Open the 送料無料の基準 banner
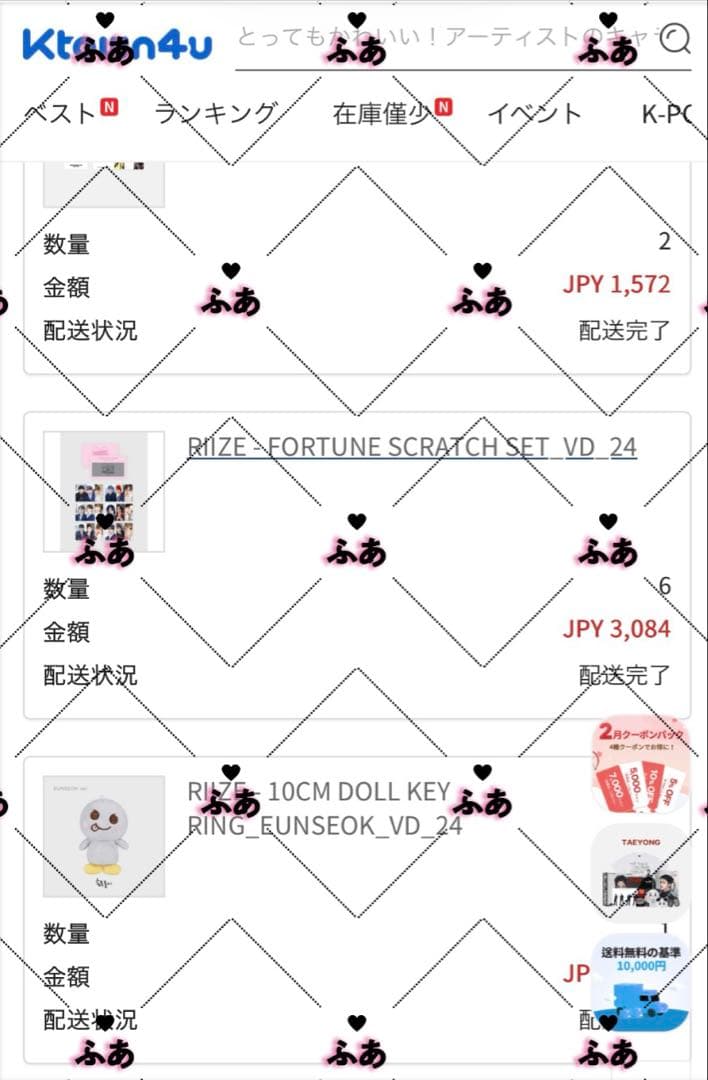The width and height of the screenshot is (708, 1080). click(x=640, y=982)
